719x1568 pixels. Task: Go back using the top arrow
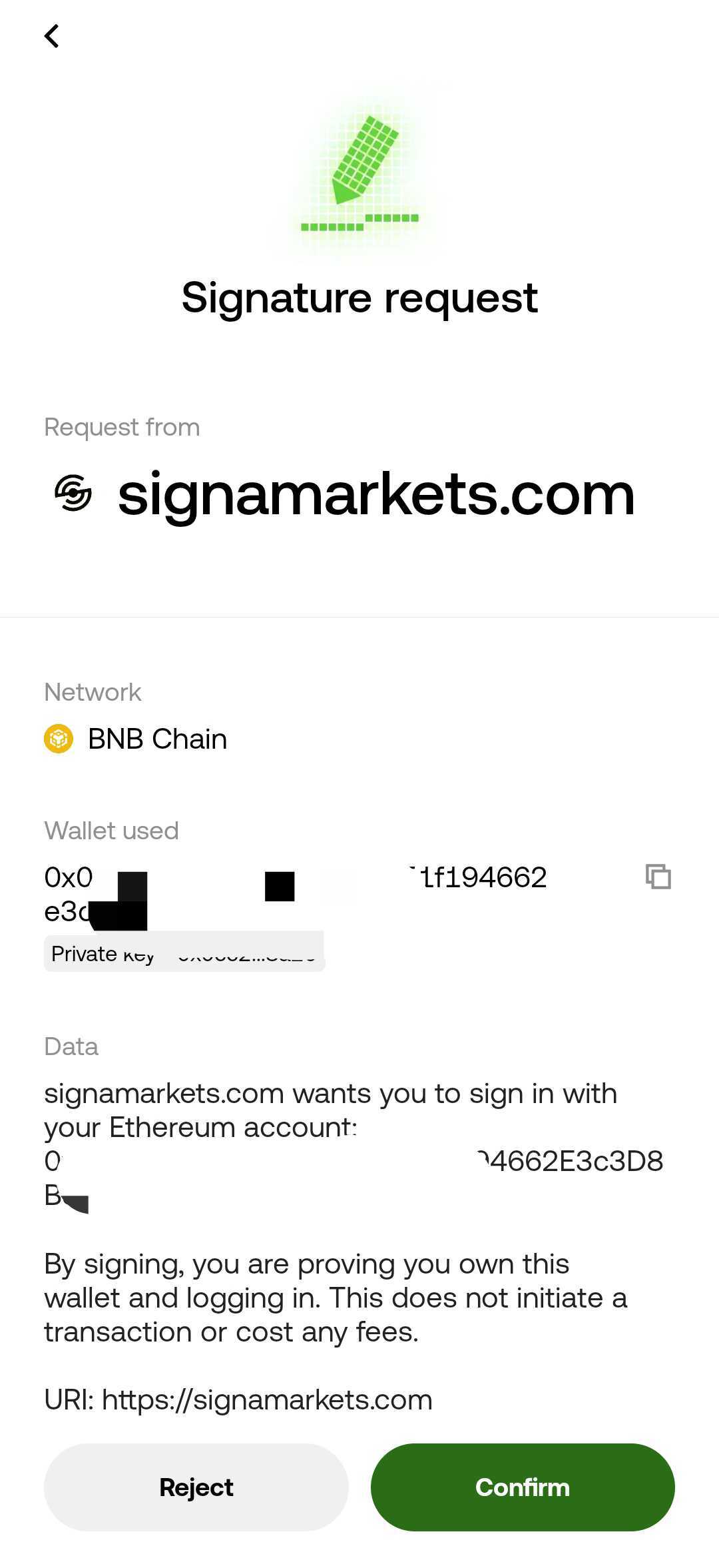[52, 36]
